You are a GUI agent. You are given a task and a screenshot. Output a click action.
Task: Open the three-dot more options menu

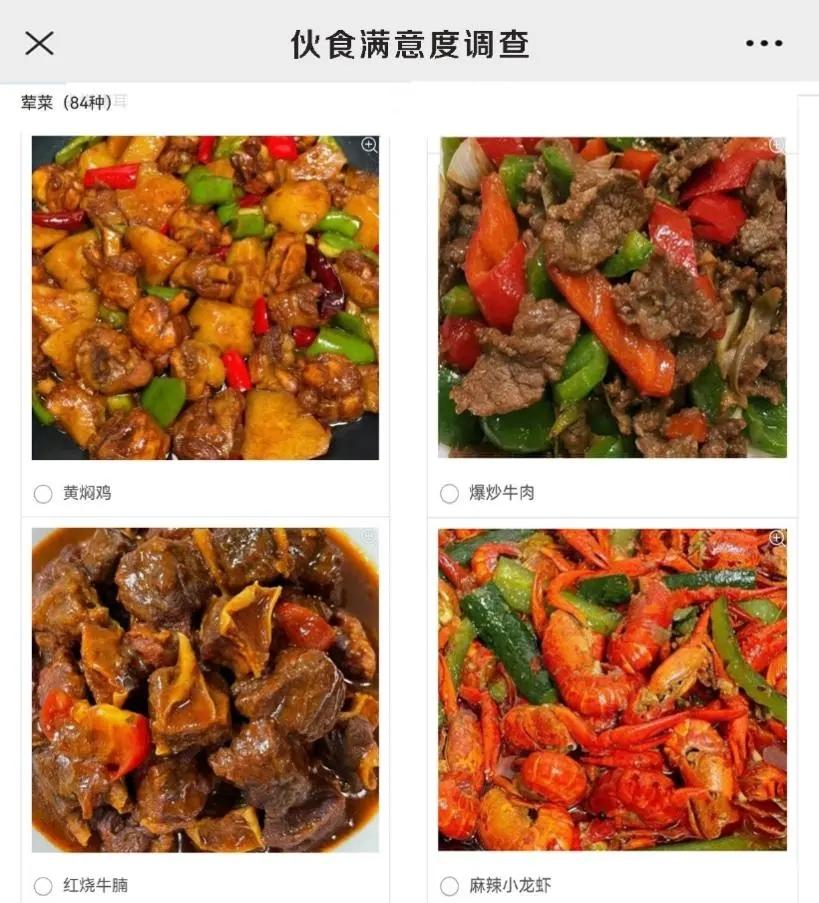click(x=764, y=43)
